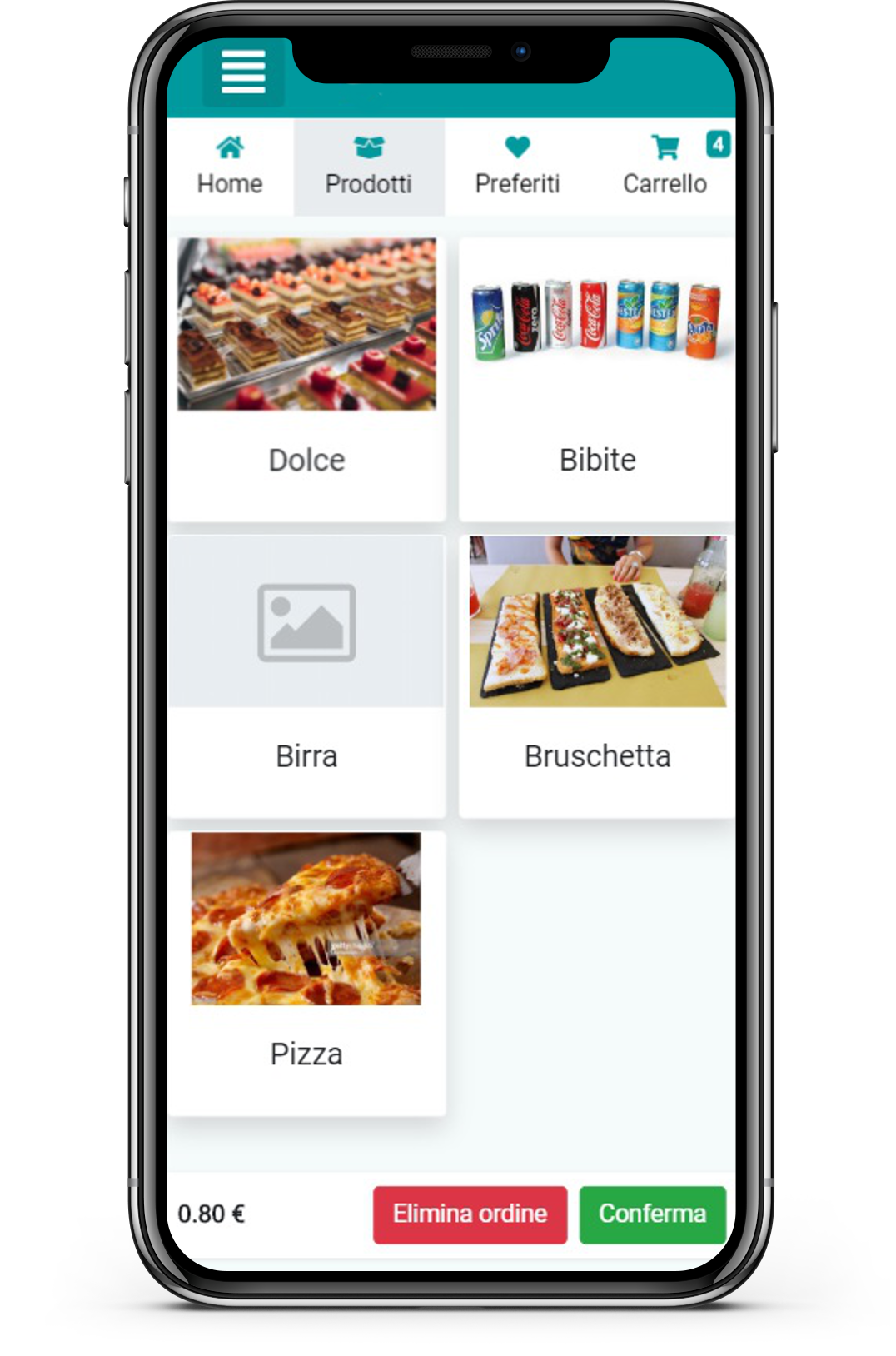Open the Birra category tile
Screen dimensions: 896x1356
(306, 676)
